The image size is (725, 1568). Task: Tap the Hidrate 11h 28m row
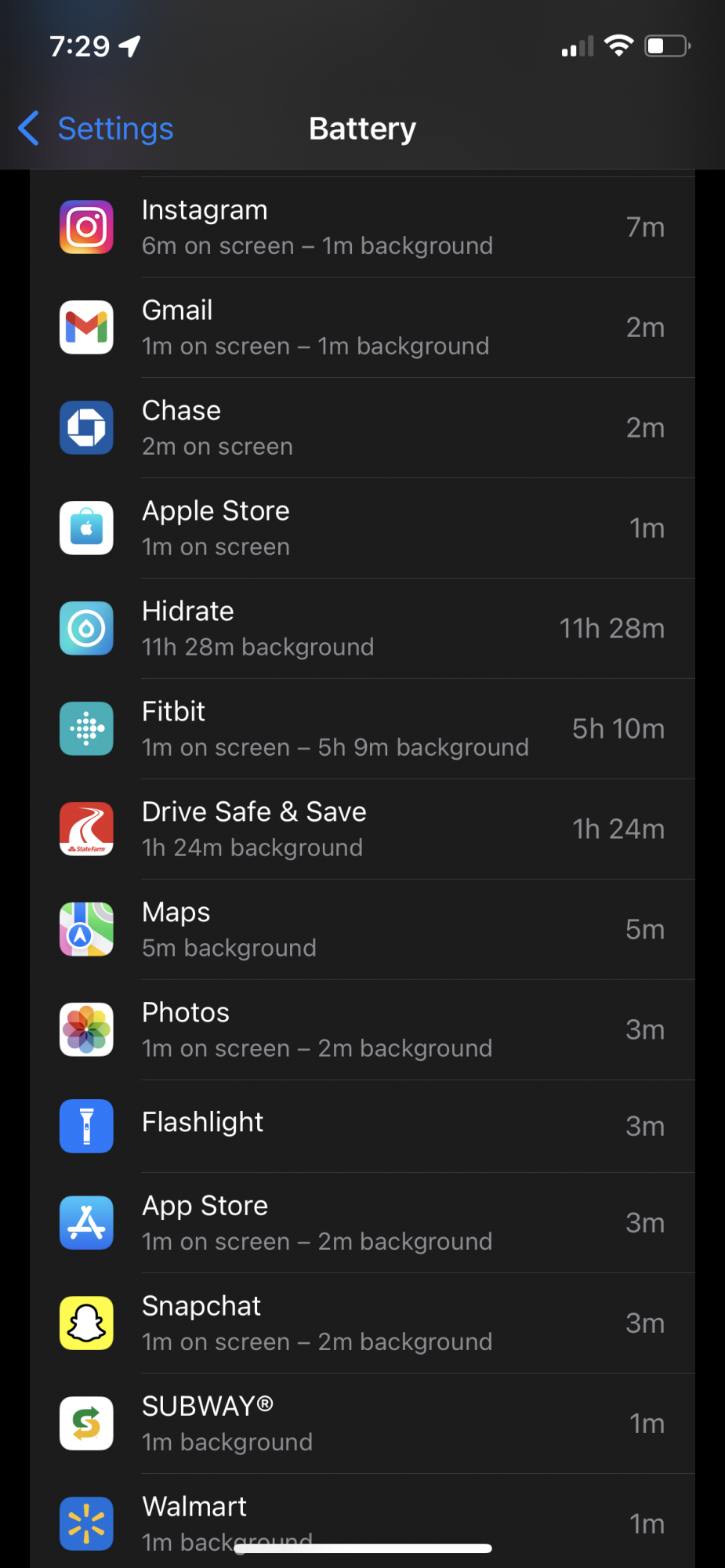(x=362, y=629)
